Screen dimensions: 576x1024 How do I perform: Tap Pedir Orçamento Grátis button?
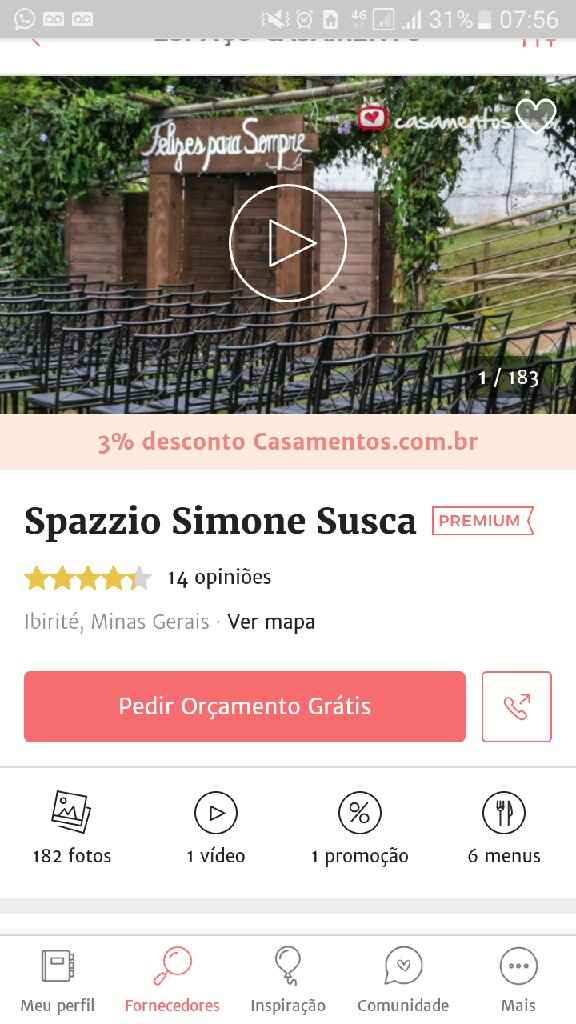click(x=245, y=707)
